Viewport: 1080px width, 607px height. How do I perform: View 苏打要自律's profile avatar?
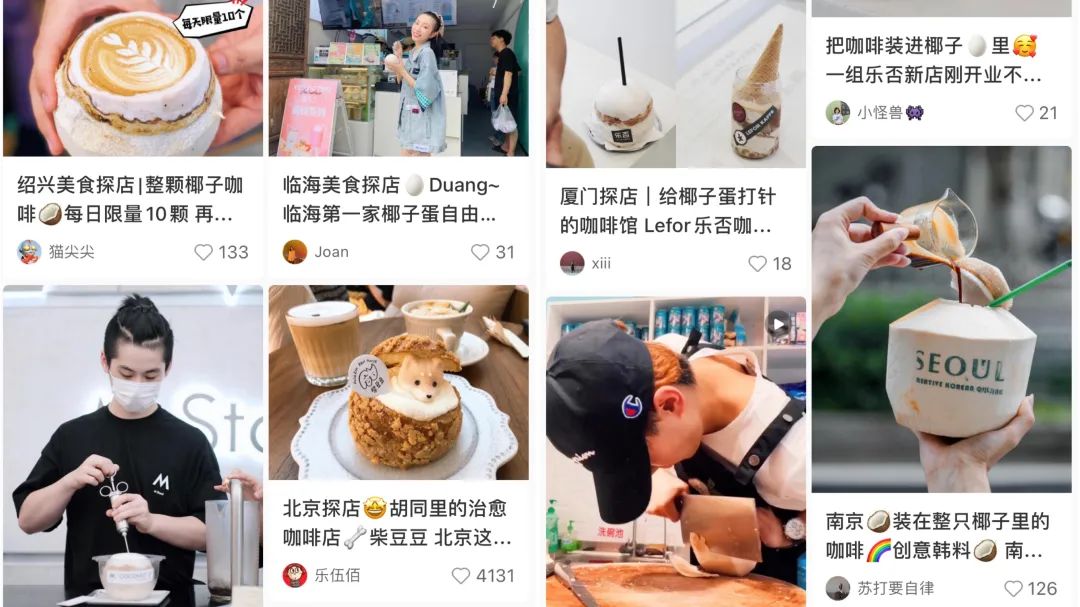click(x=838, y=588)
